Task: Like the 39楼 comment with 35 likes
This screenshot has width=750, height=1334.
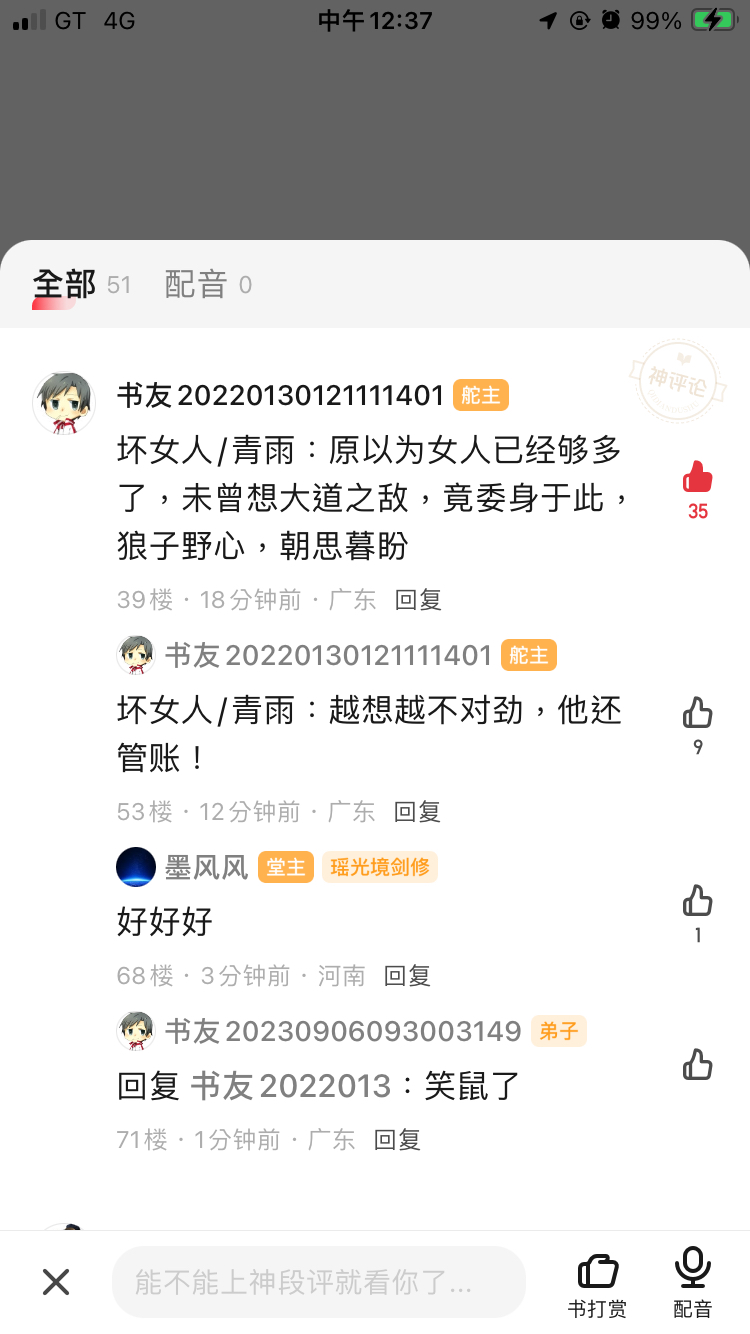Action: click(x=697, y=478)
